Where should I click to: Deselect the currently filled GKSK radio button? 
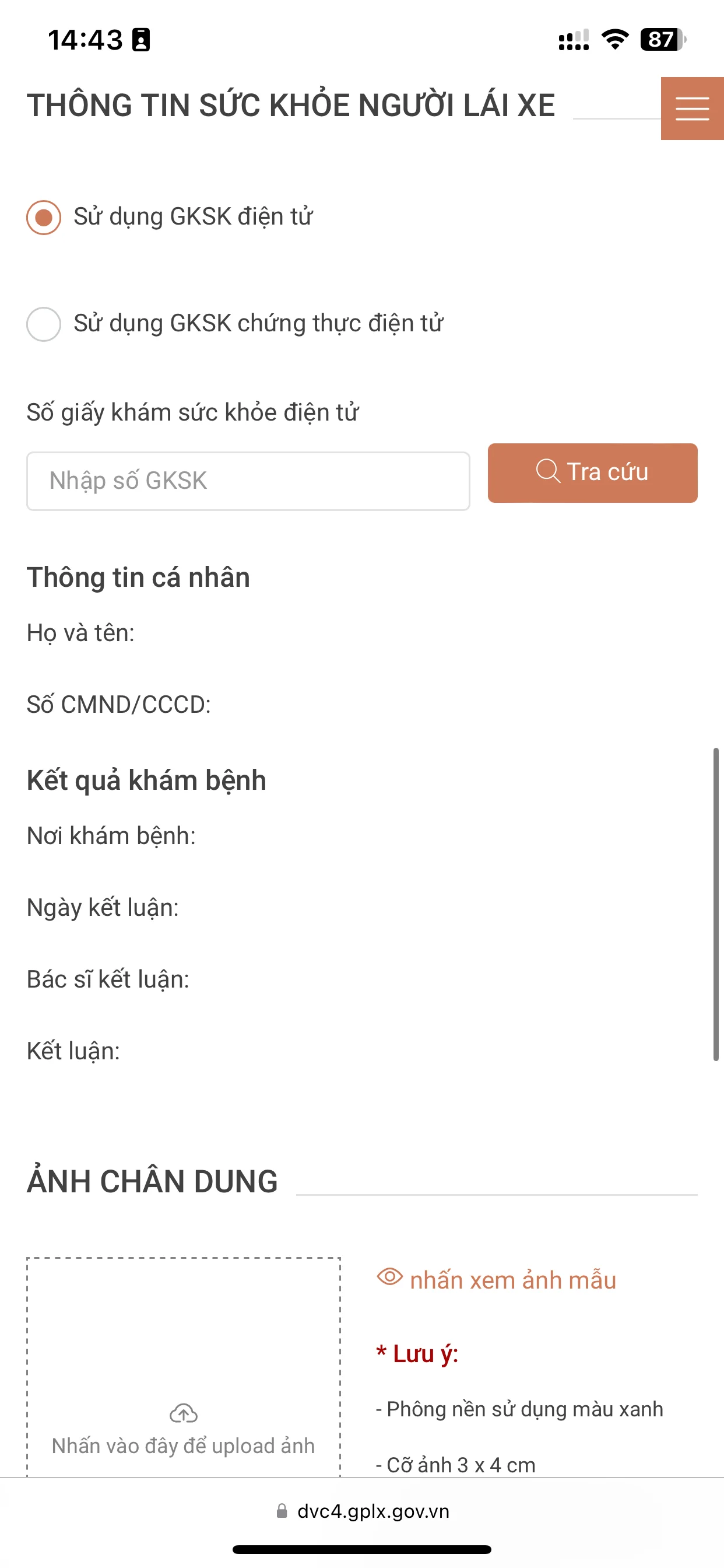coord(43,218)
